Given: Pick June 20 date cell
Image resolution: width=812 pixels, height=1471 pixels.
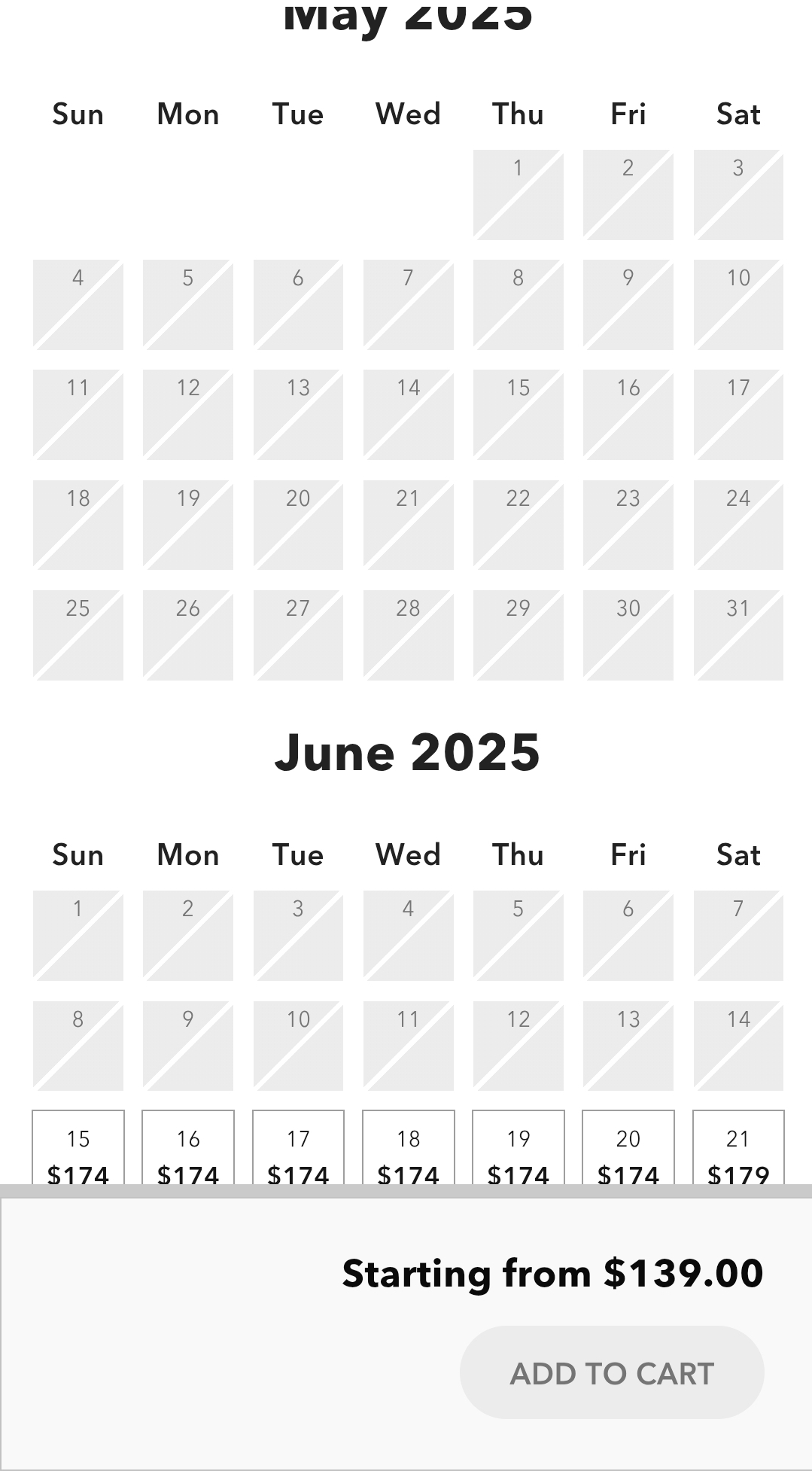Looking at the screenshot, I should [x=628, y=1149].
